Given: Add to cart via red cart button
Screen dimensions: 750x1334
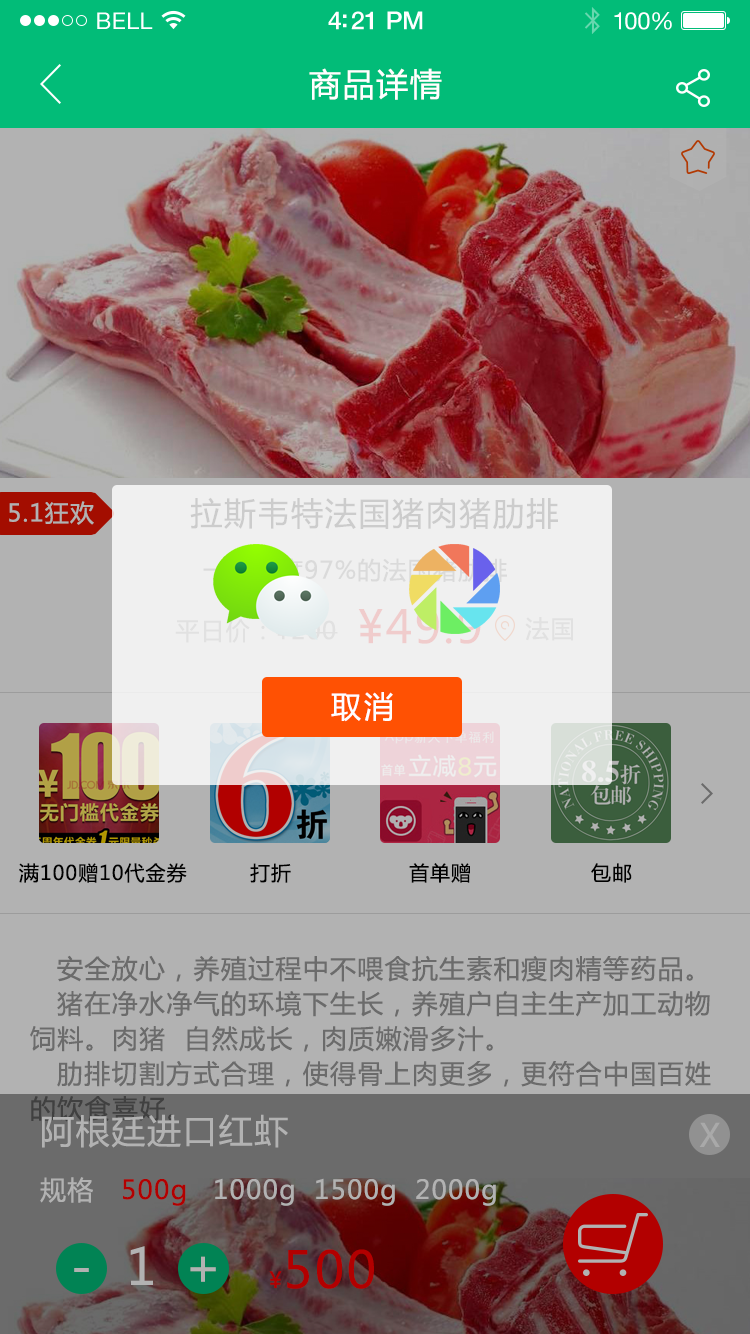Looking at the screenshot, I should (613, 1244).
